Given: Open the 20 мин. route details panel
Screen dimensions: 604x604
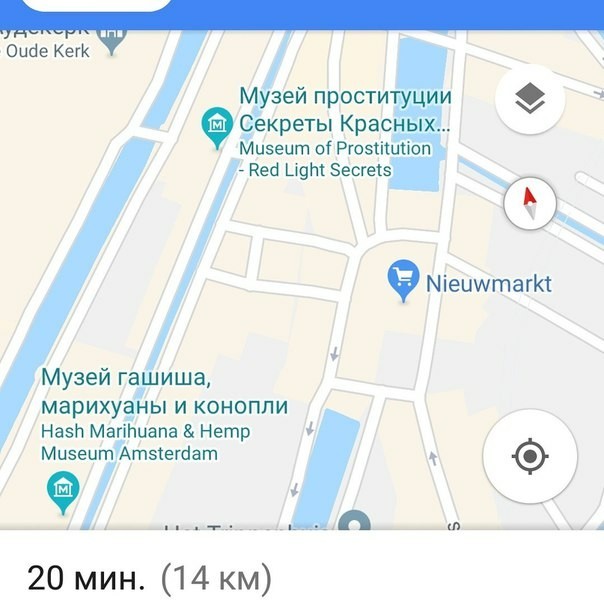Looking at the screenshot, I should pos(150,577).
